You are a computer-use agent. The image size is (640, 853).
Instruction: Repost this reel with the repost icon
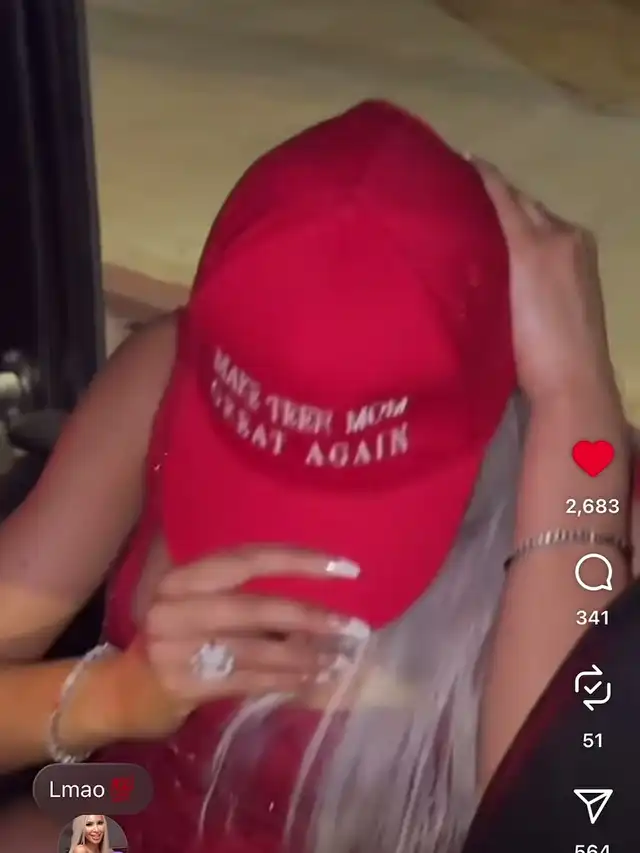click(x=593, y=688)
